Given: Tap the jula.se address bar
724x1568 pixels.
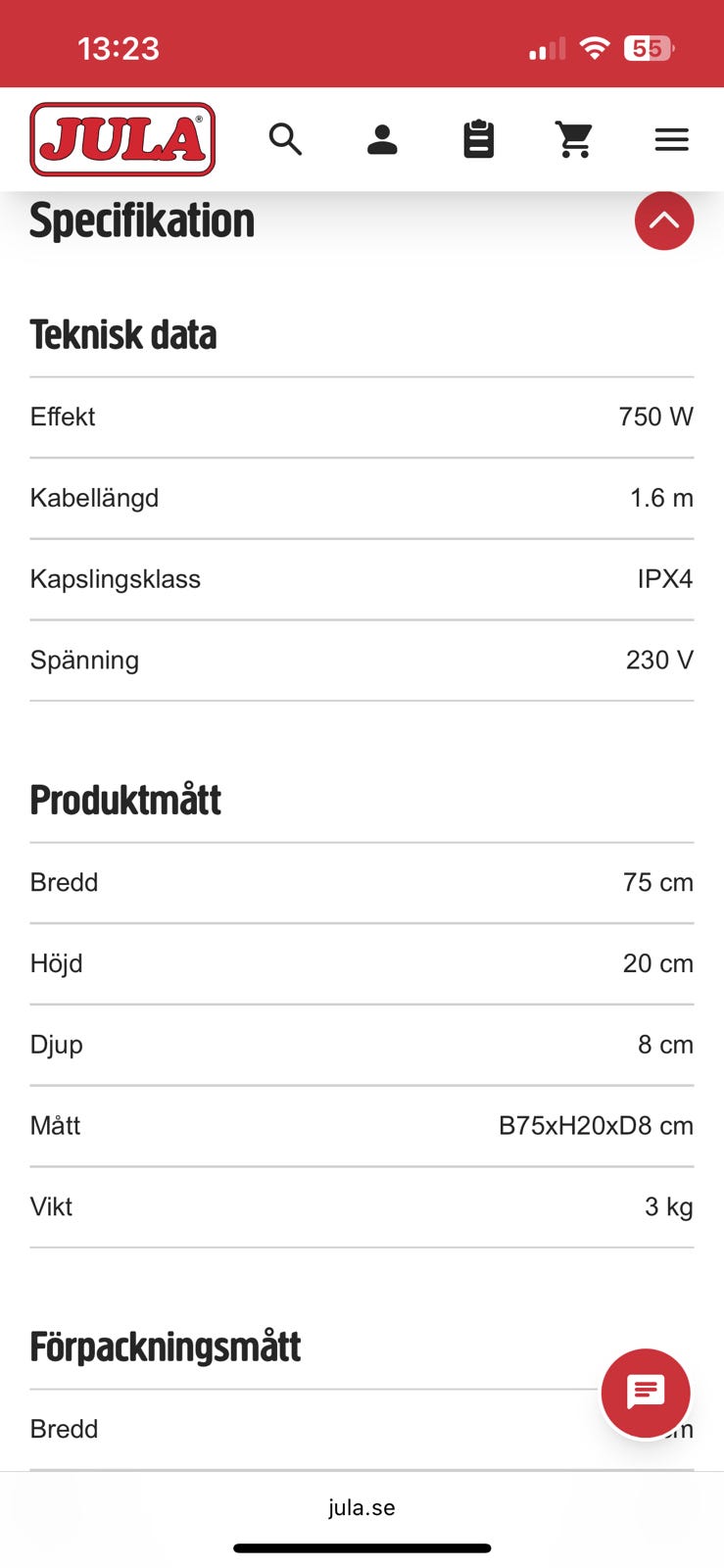Looking at the screenshot, I should coord(362,1507).
